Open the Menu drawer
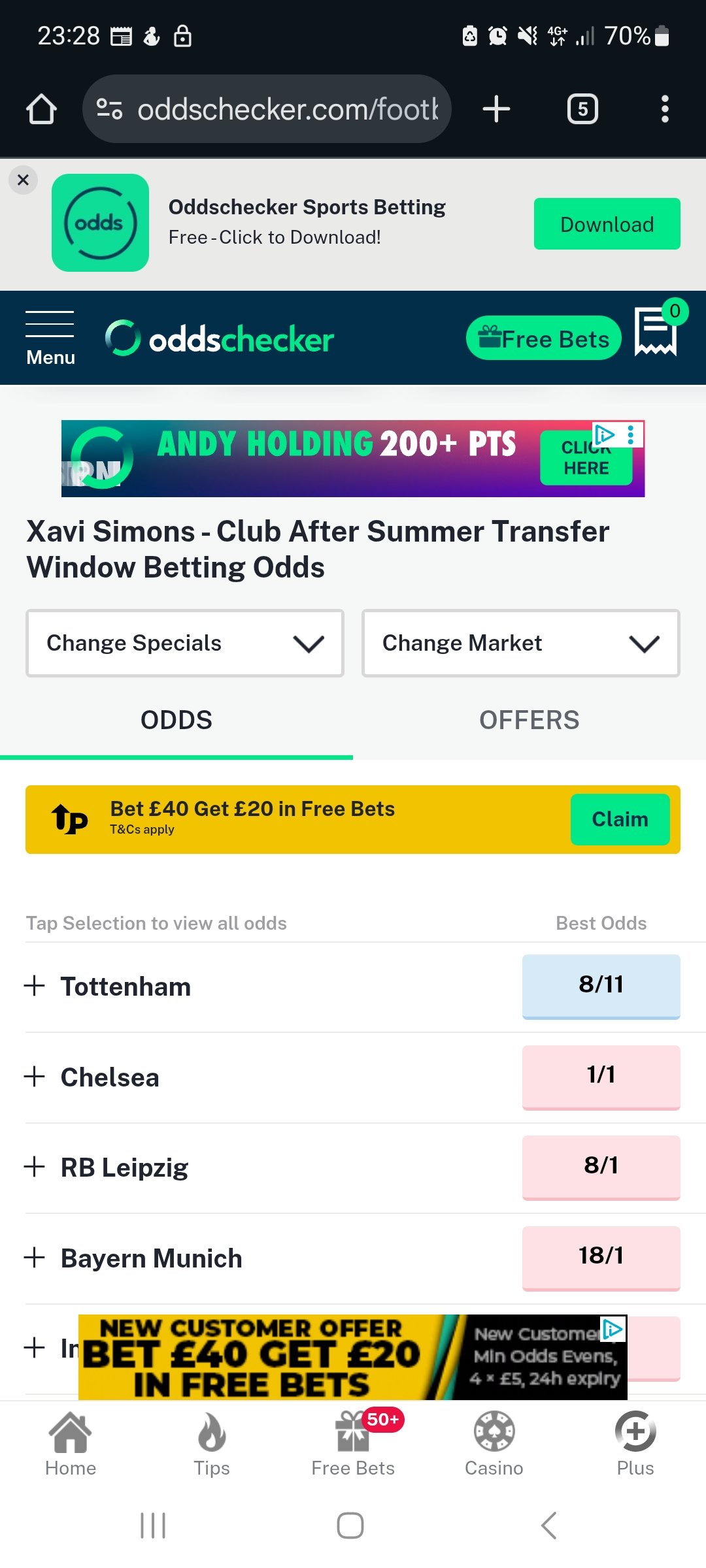 tap(50, 338)
